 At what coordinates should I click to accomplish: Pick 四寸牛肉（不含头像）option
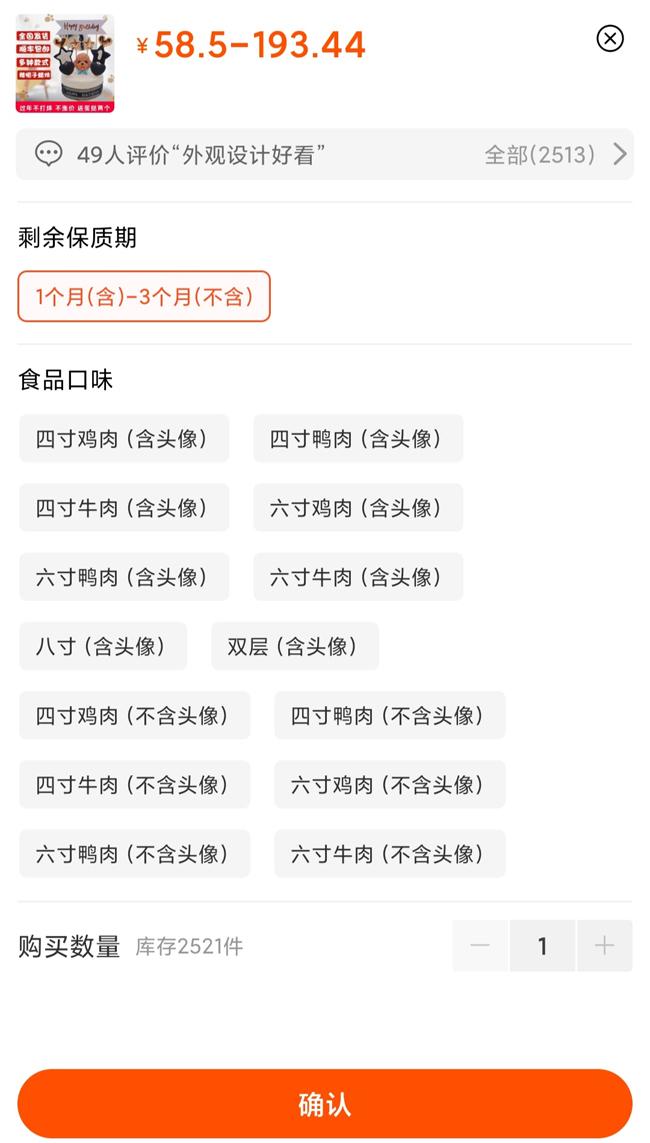point(134,784)
